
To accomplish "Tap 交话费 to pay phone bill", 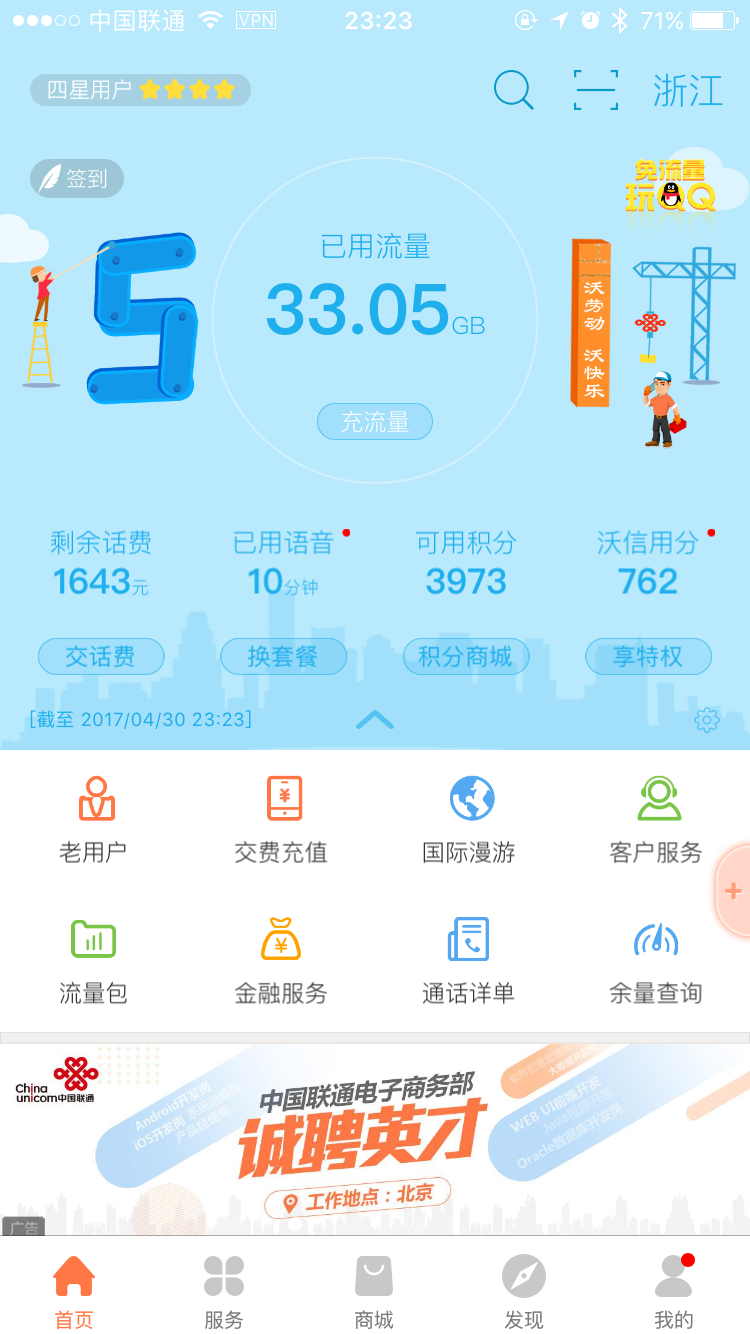I will 100,657.
